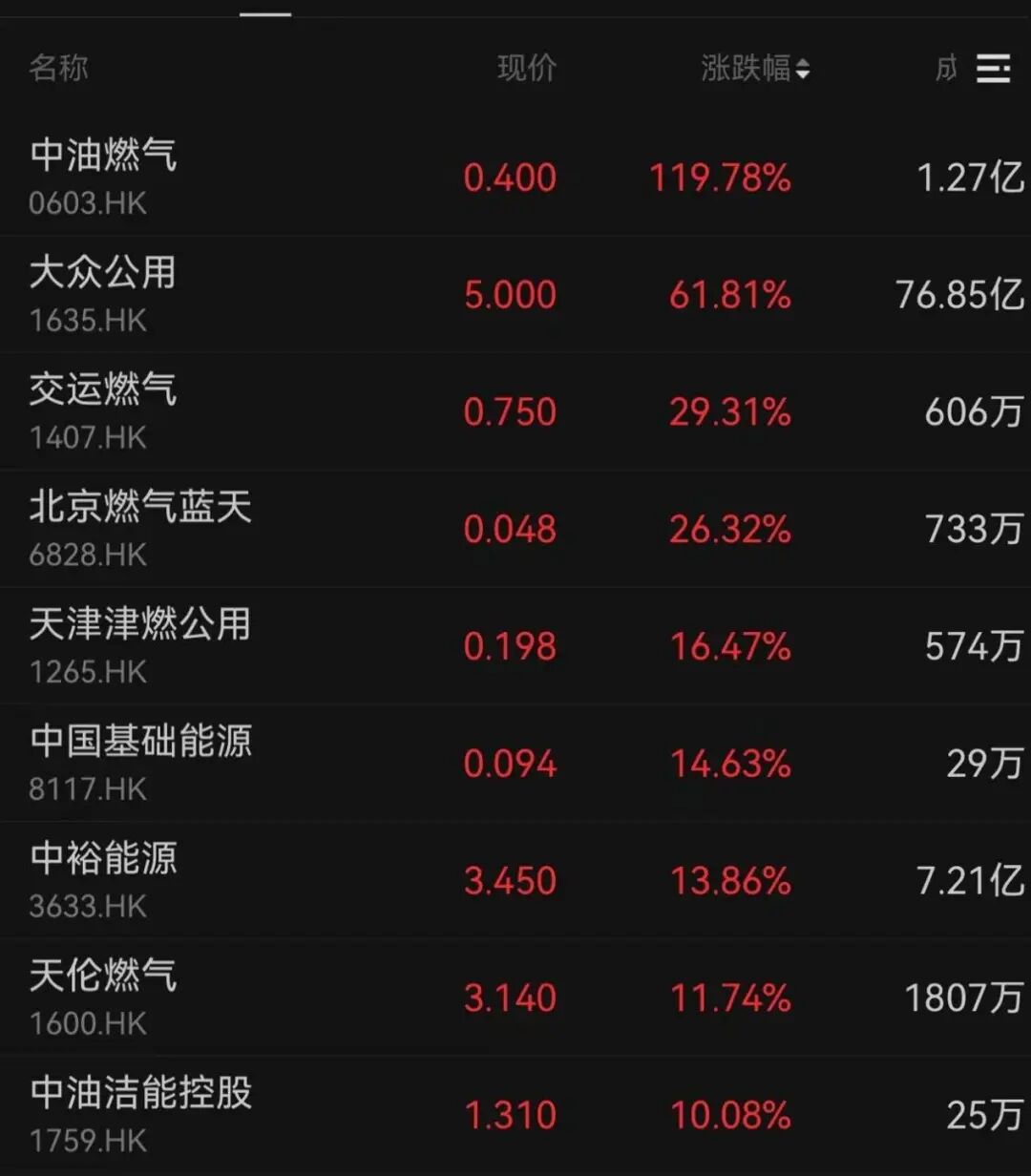View 中国基础能源 8117.HK details
The image size is (1031, 1176).
(139, 763)
